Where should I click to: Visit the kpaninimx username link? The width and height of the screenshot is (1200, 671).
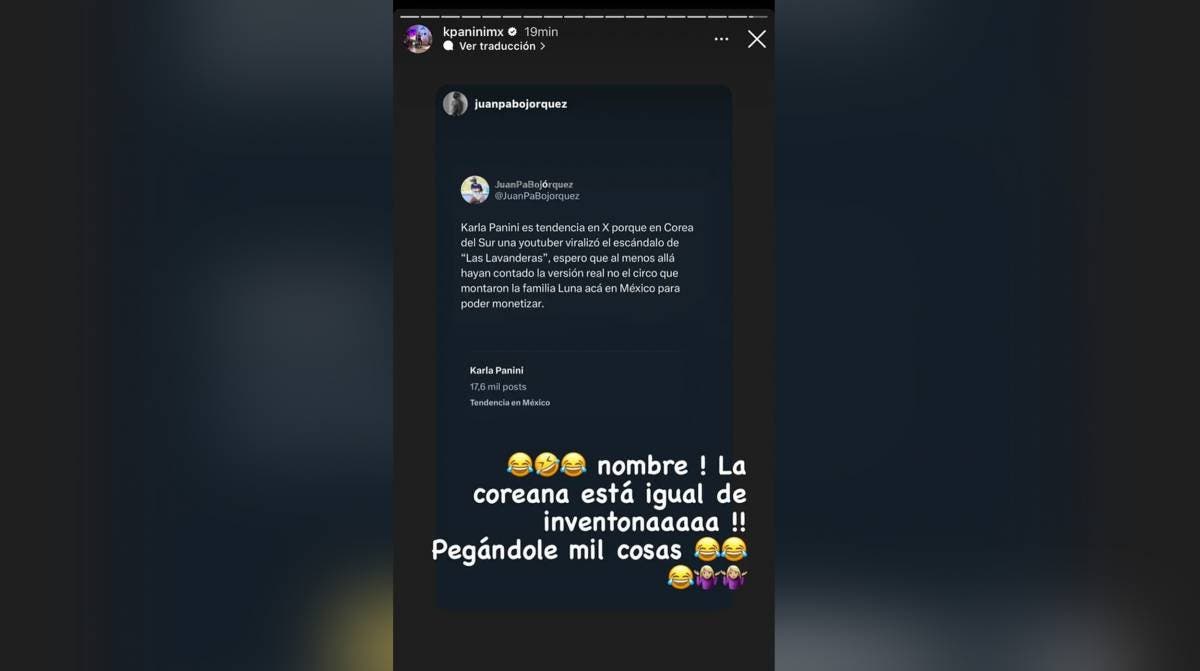click(x=474, y=32)
